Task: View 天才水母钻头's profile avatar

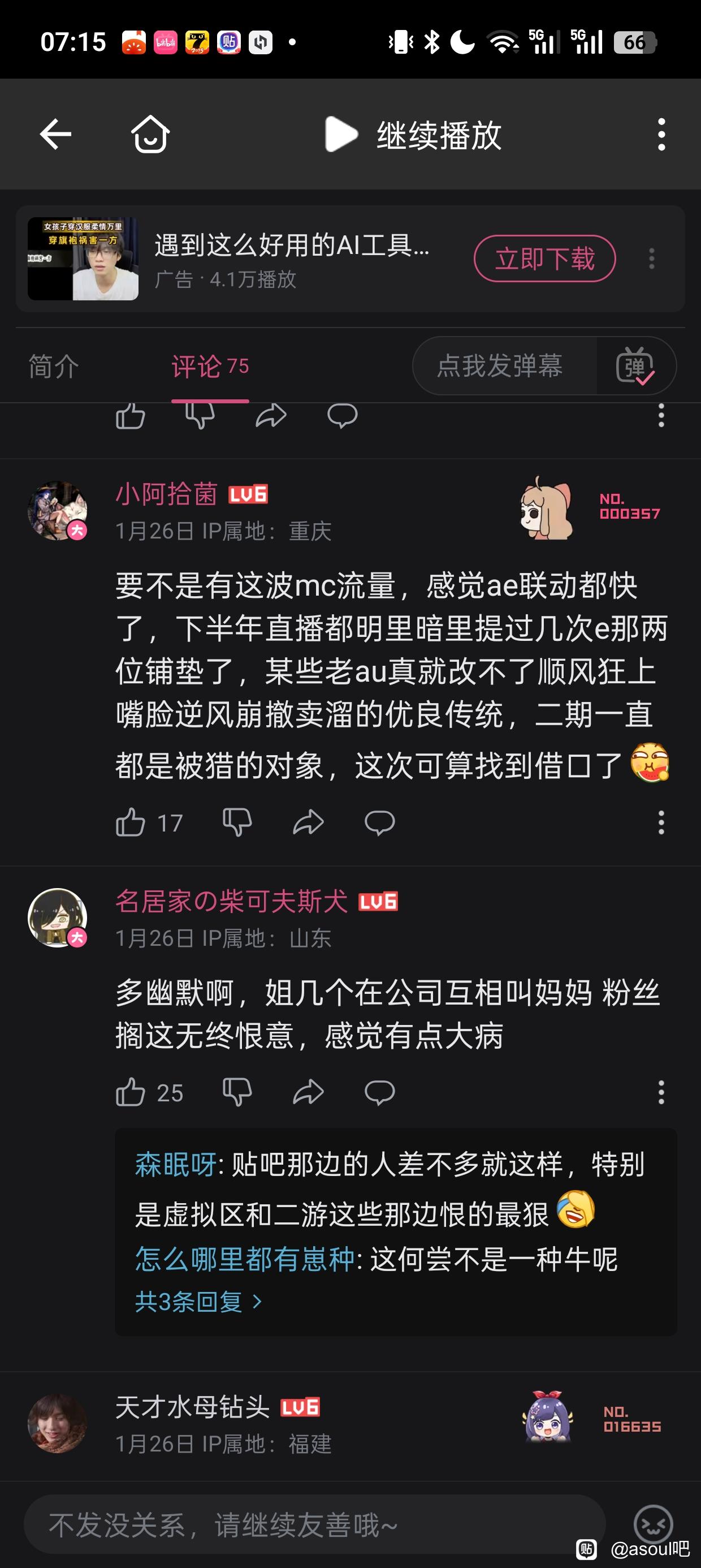Action: coord(57,1424)
